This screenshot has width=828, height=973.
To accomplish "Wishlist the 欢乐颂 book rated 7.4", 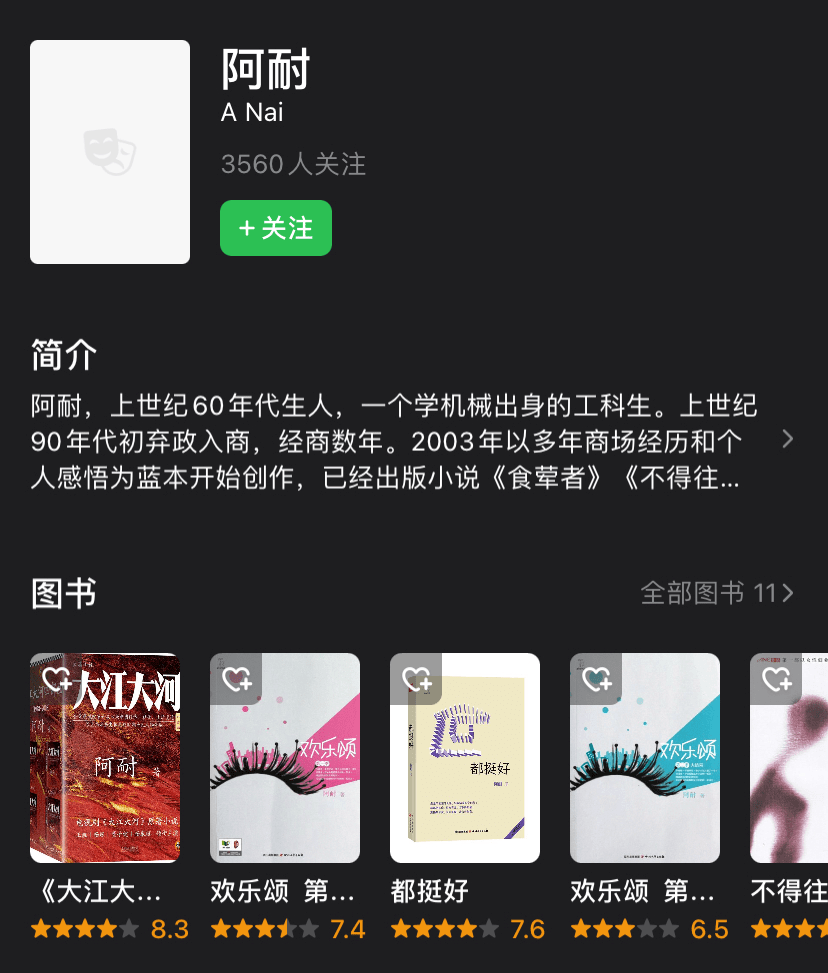I will (x=236, y=679).
